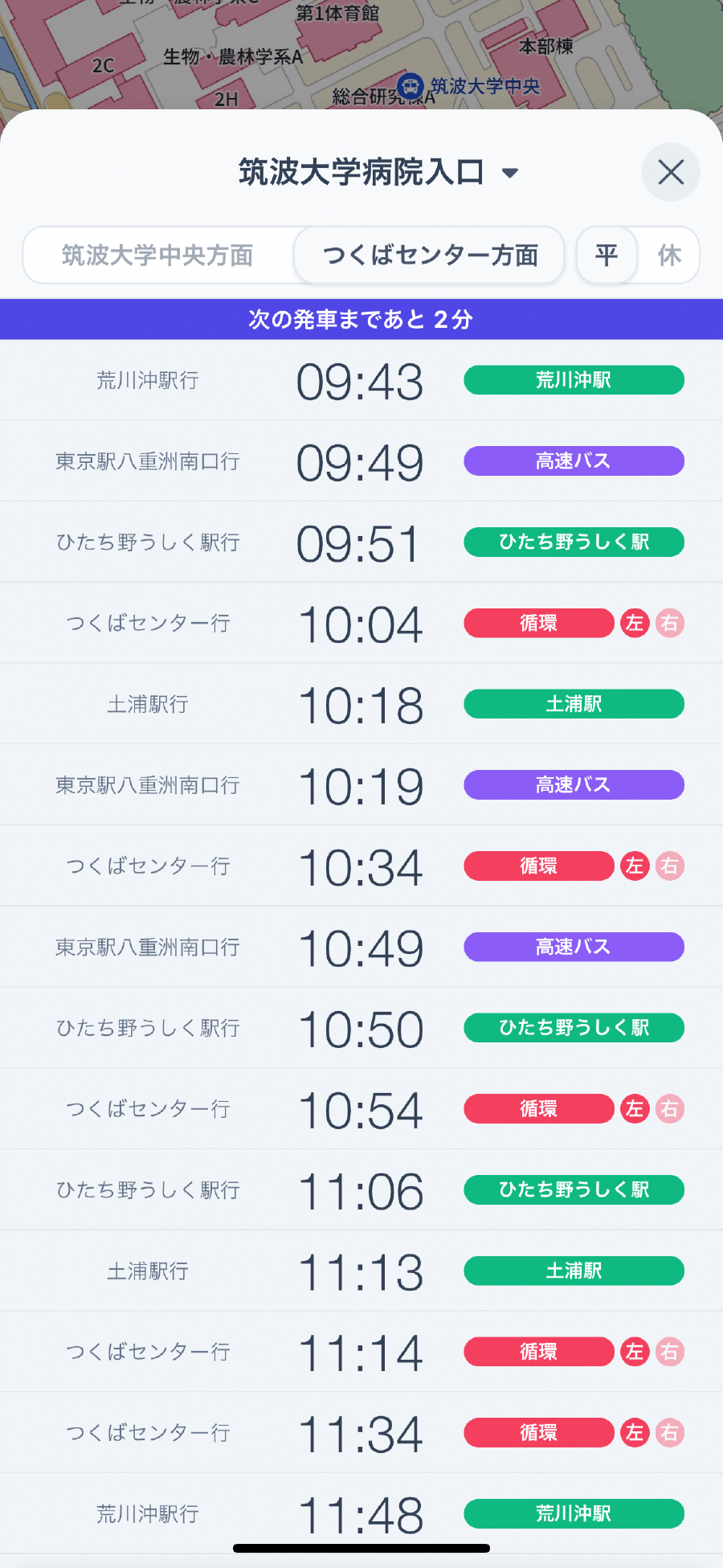Click the 高速バス badge at 10:49
This screenshot has width=723, height=1568.
click(x=574, y=947)
